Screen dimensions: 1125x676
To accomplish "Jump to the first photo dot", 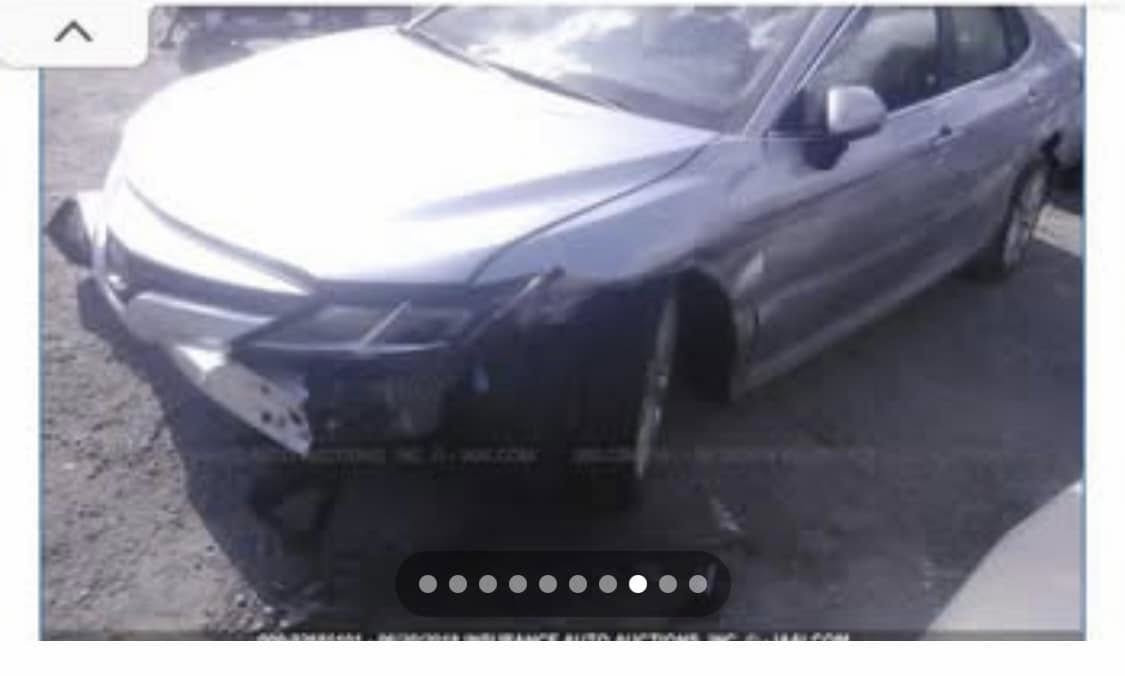I will [x=428, y=584].
